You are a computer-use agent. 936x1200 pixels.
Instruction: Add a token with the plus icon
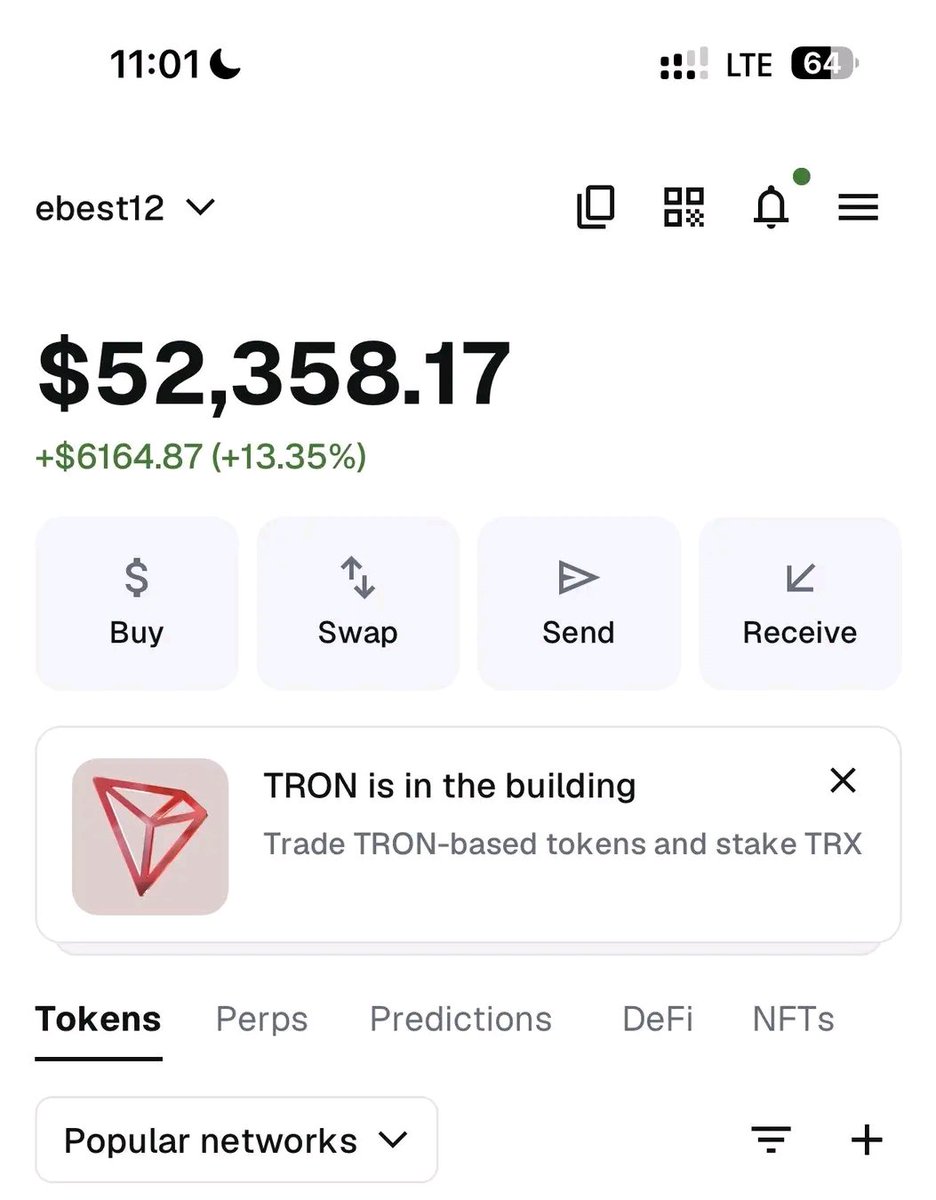click(x=866, y=1140)
